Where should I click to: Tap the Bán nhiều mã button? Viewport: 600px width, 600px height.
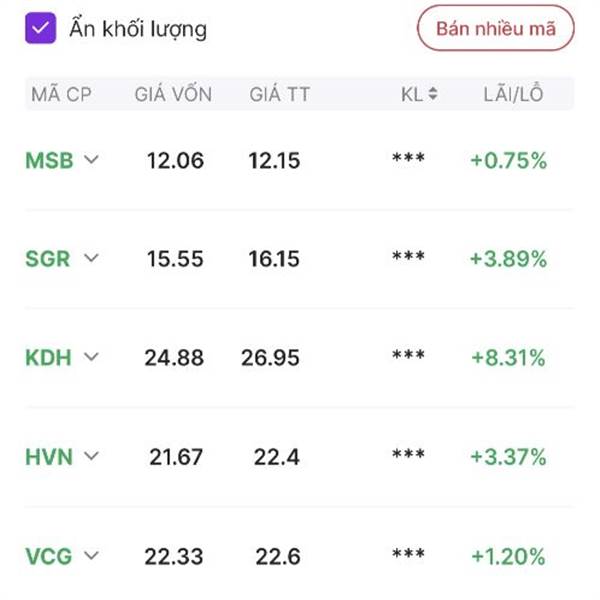coord(496,28)
